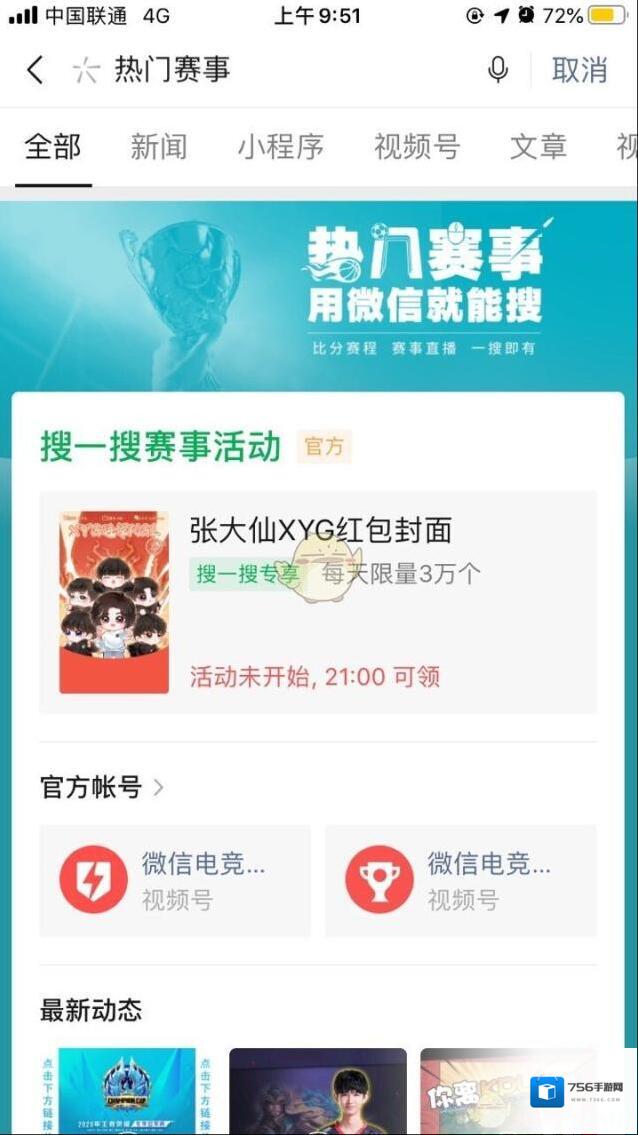
Task: Switch to the 小程序 tab
Action: pos(281,147)
